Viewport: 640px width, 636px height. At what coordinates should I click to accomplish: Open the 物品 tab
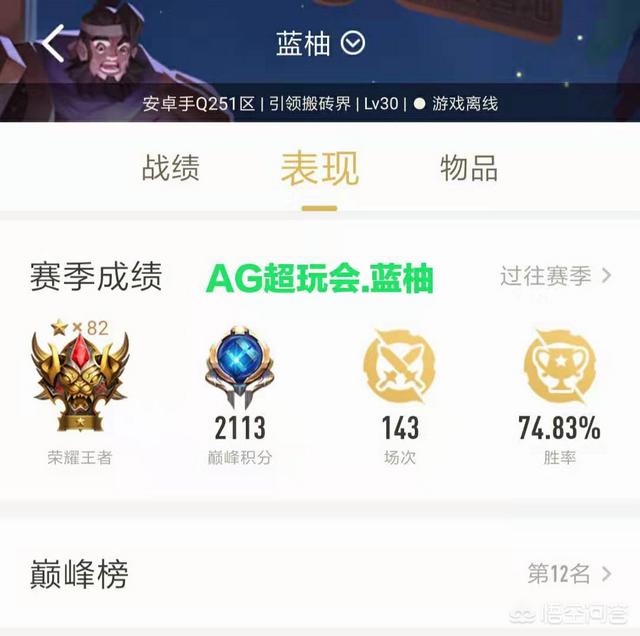[468, 168]
